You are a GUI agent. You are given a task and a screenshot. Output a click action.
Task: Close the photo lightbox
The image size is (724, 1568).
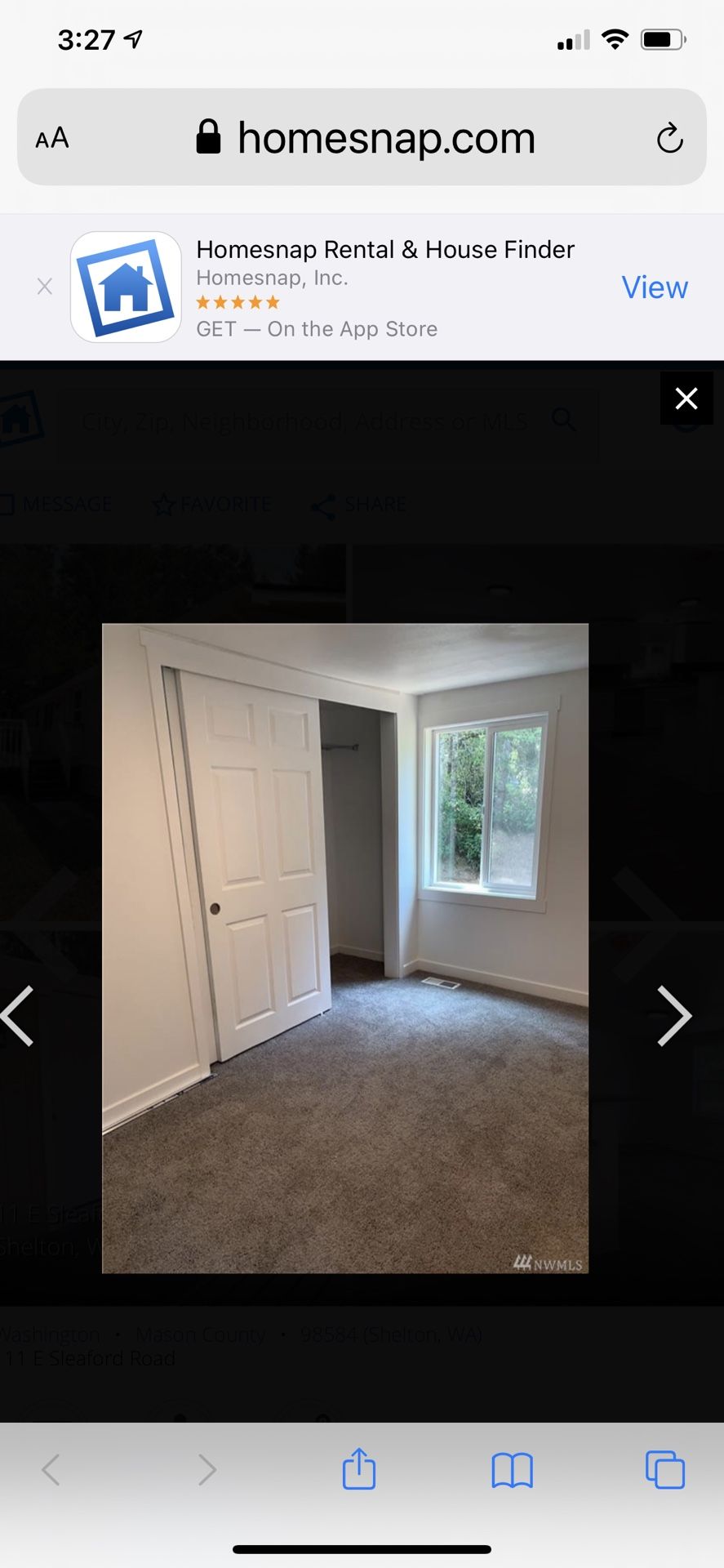click(x=686, y=399)
